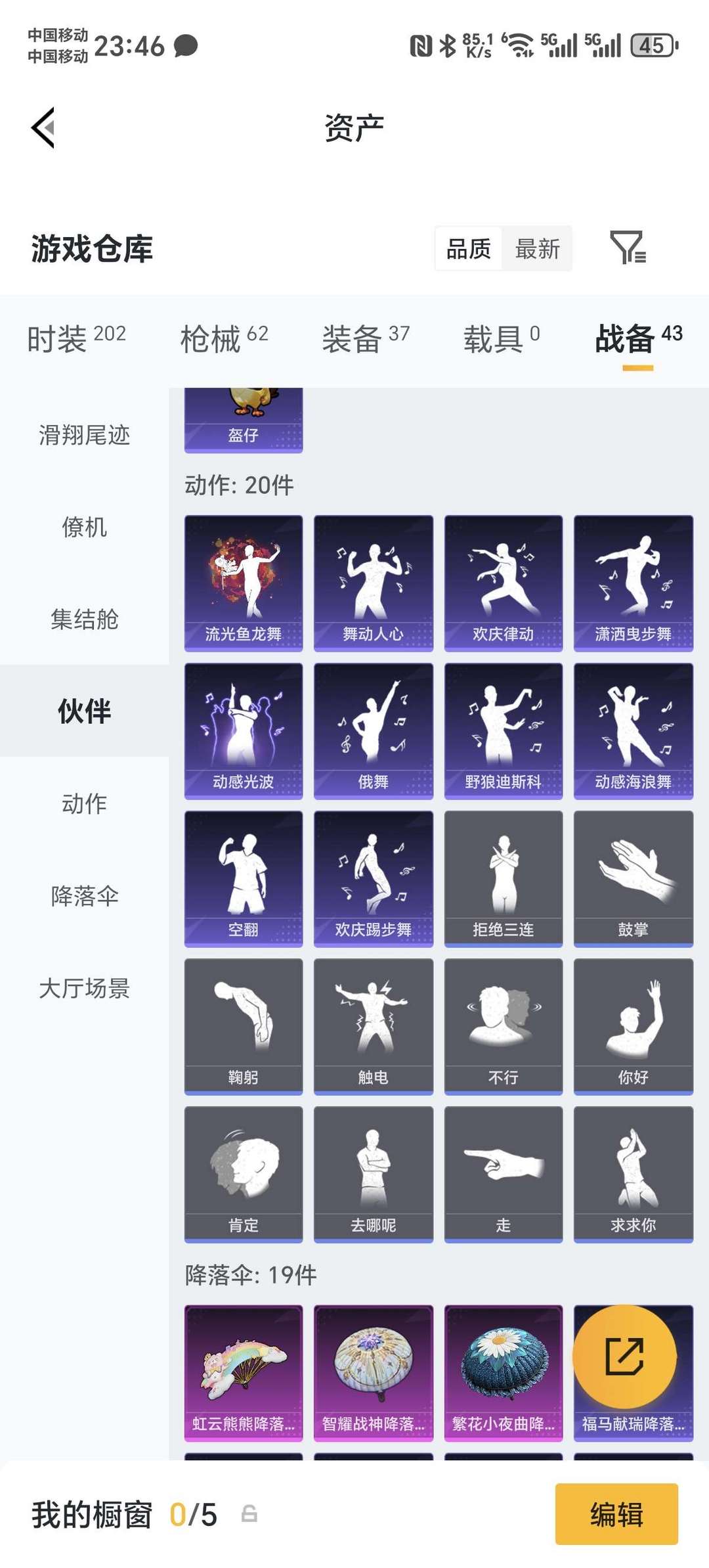The image size is (709, 1568).
Task: Open the 野狼迪斯科 action item
Action: pyautogui.click(x=504, y=730)
